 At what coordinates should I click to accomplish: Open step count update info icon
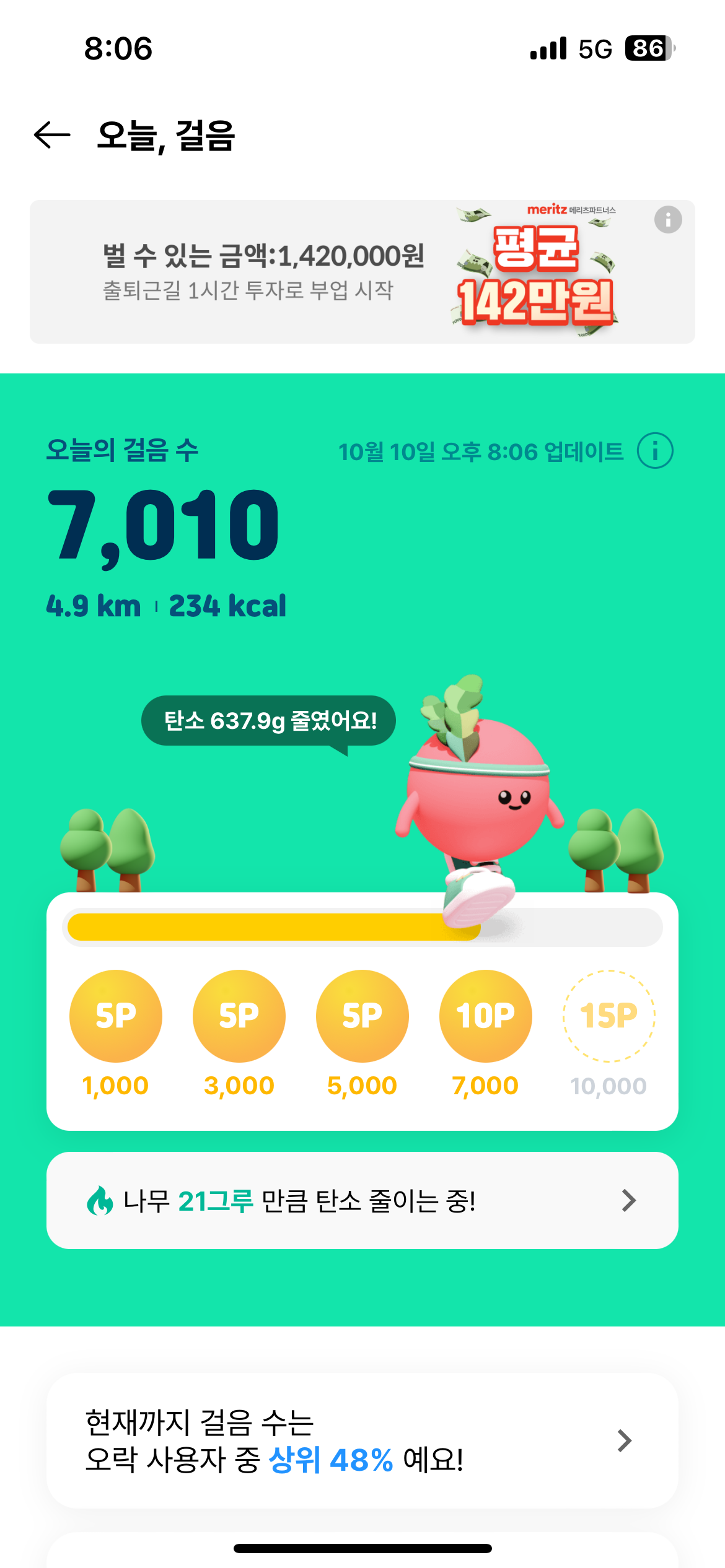654,451
